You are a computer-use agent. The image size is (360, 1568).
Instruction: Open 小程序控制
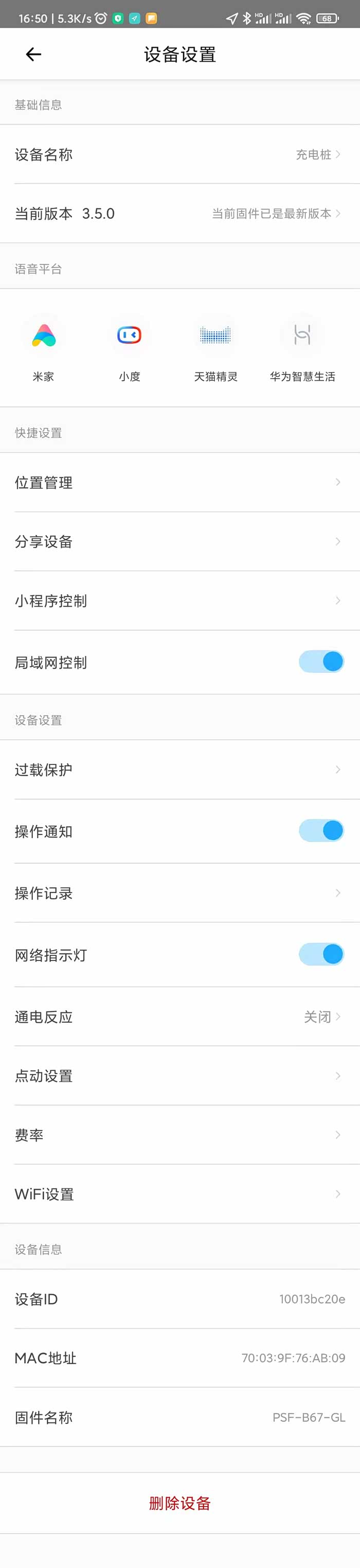tap(180, 601)
